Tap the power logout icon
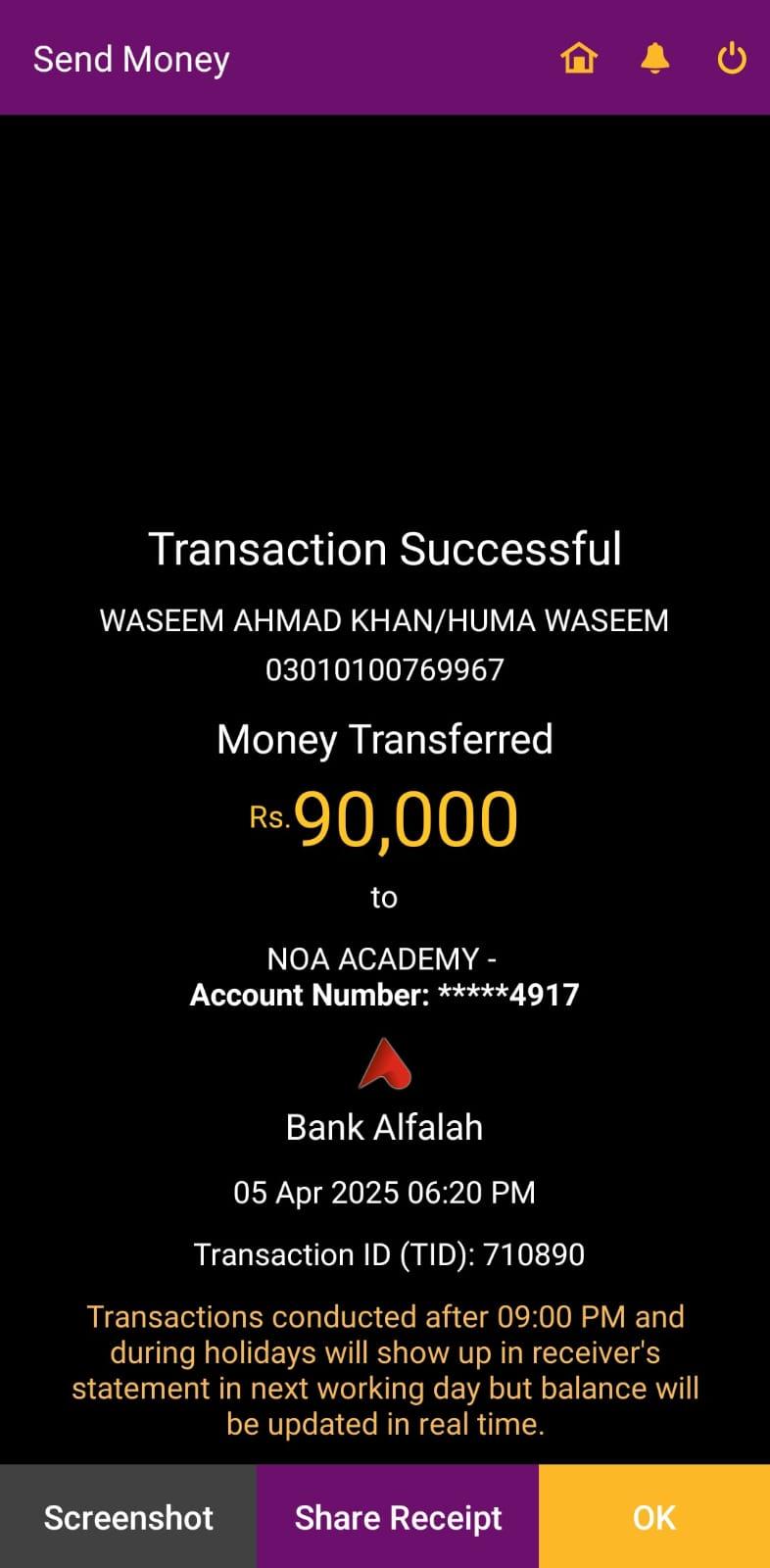The image size is (770, 1568). pyautogui.click(x=731, y=59)
